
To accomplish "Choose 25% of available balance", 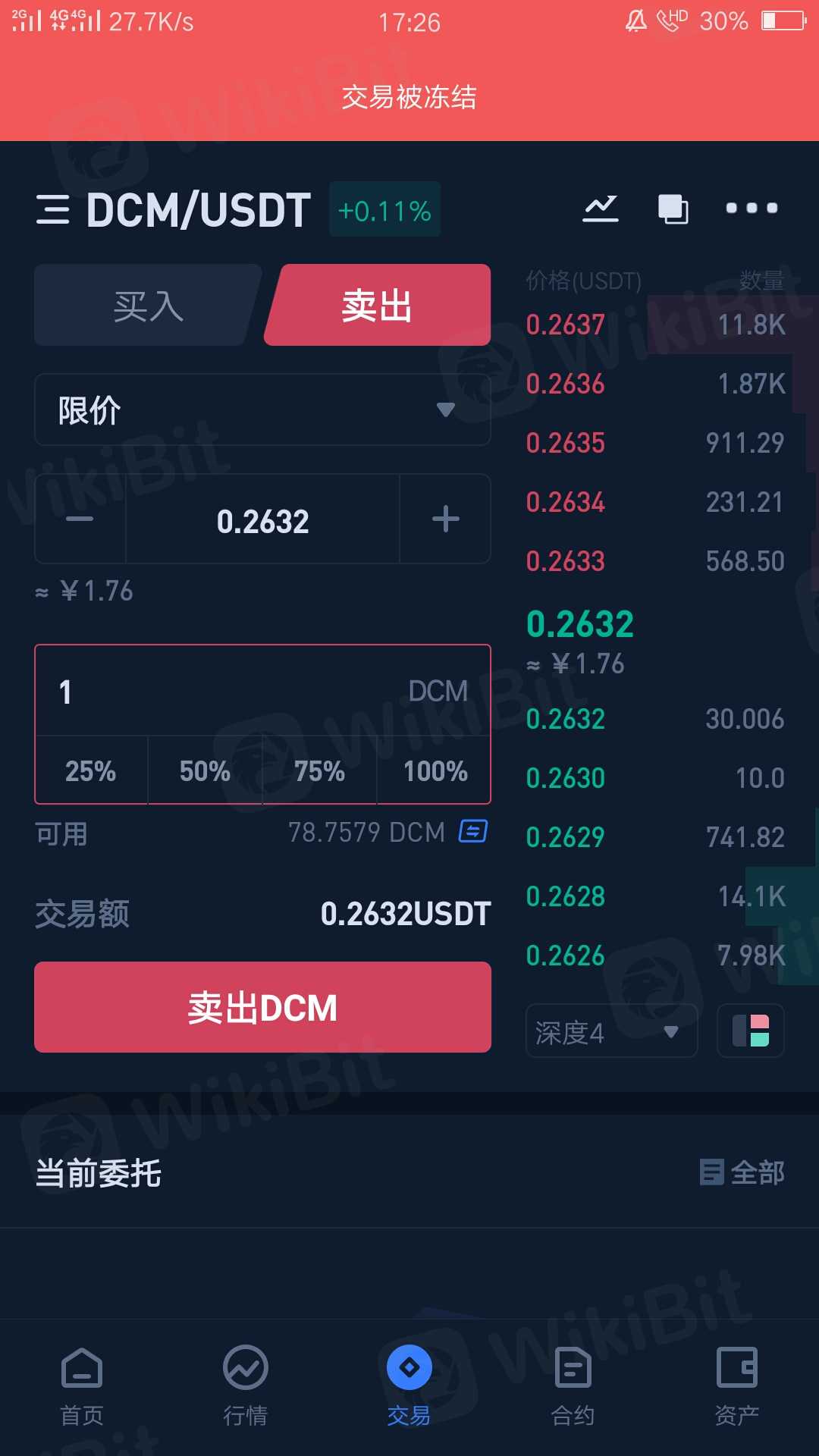I will (x=91, y=771).
